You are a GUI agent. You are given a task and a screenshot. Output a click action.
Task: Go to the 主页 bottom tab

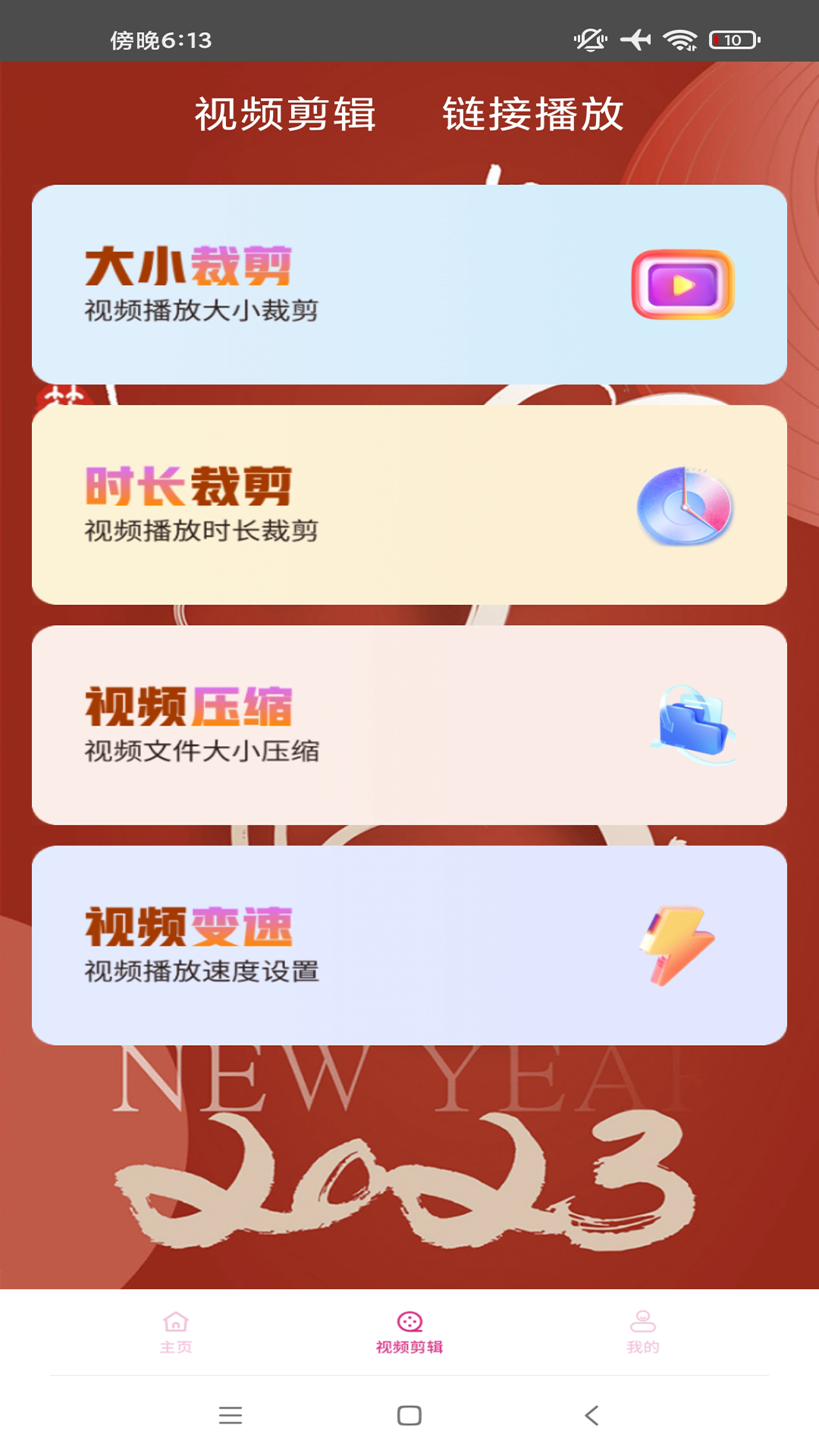[x=176, y=1332]
